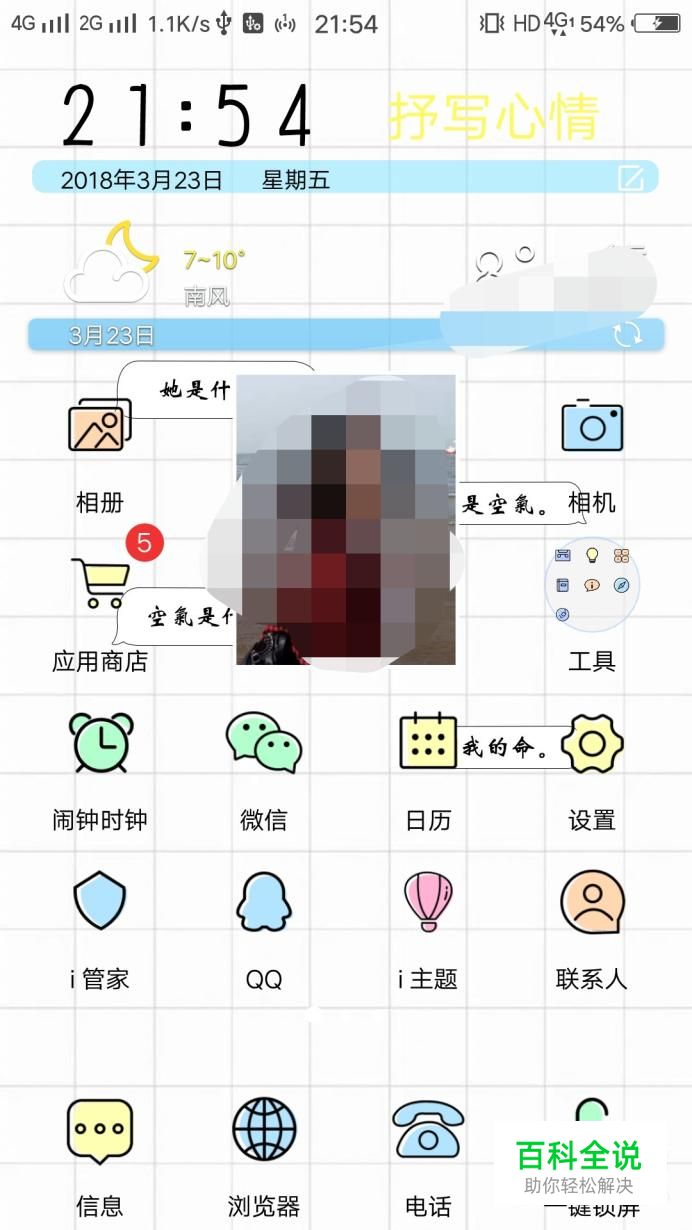Screen dimensions: 692x1230
Task: Launch i 管家 security manager
Action: (100, 901)
